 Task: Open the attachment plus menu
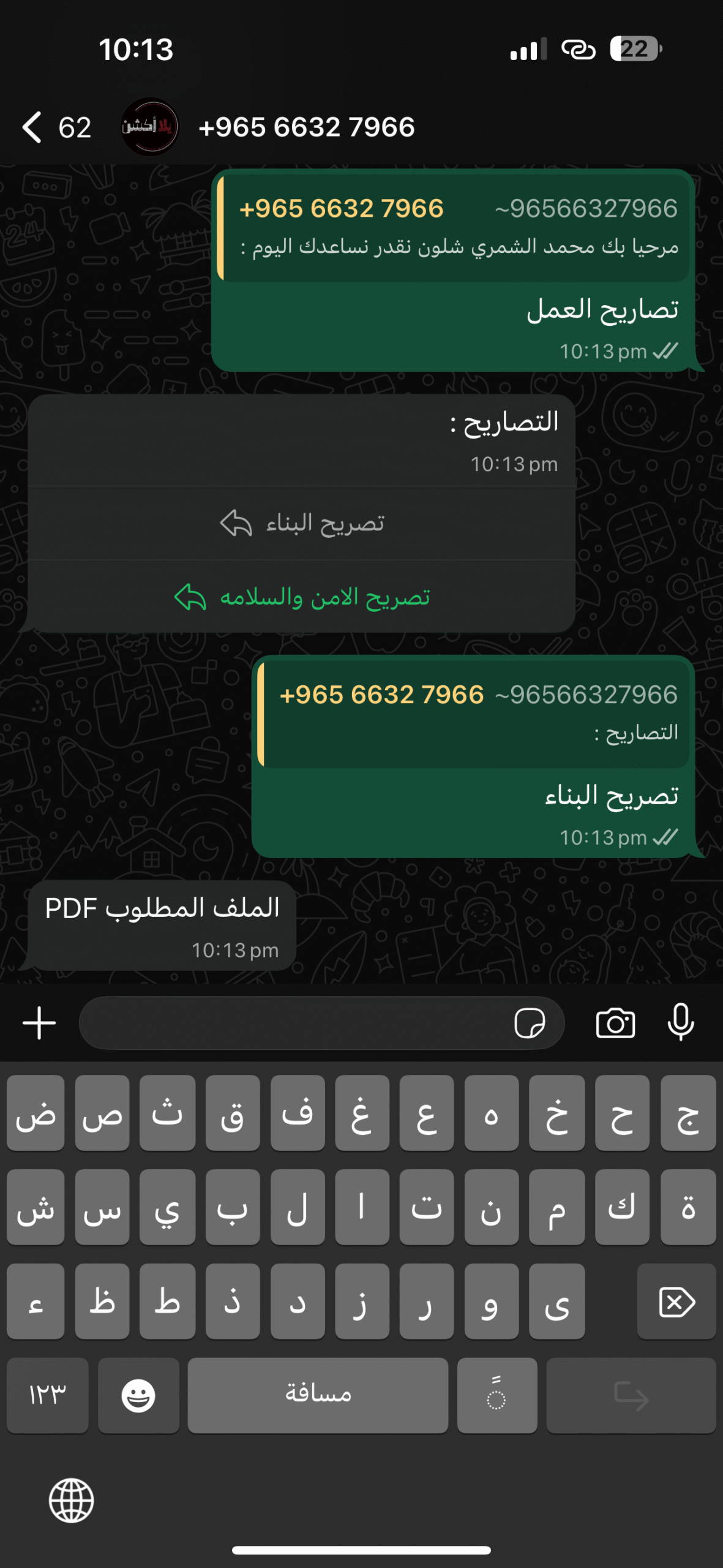[x=39, y=1023]
